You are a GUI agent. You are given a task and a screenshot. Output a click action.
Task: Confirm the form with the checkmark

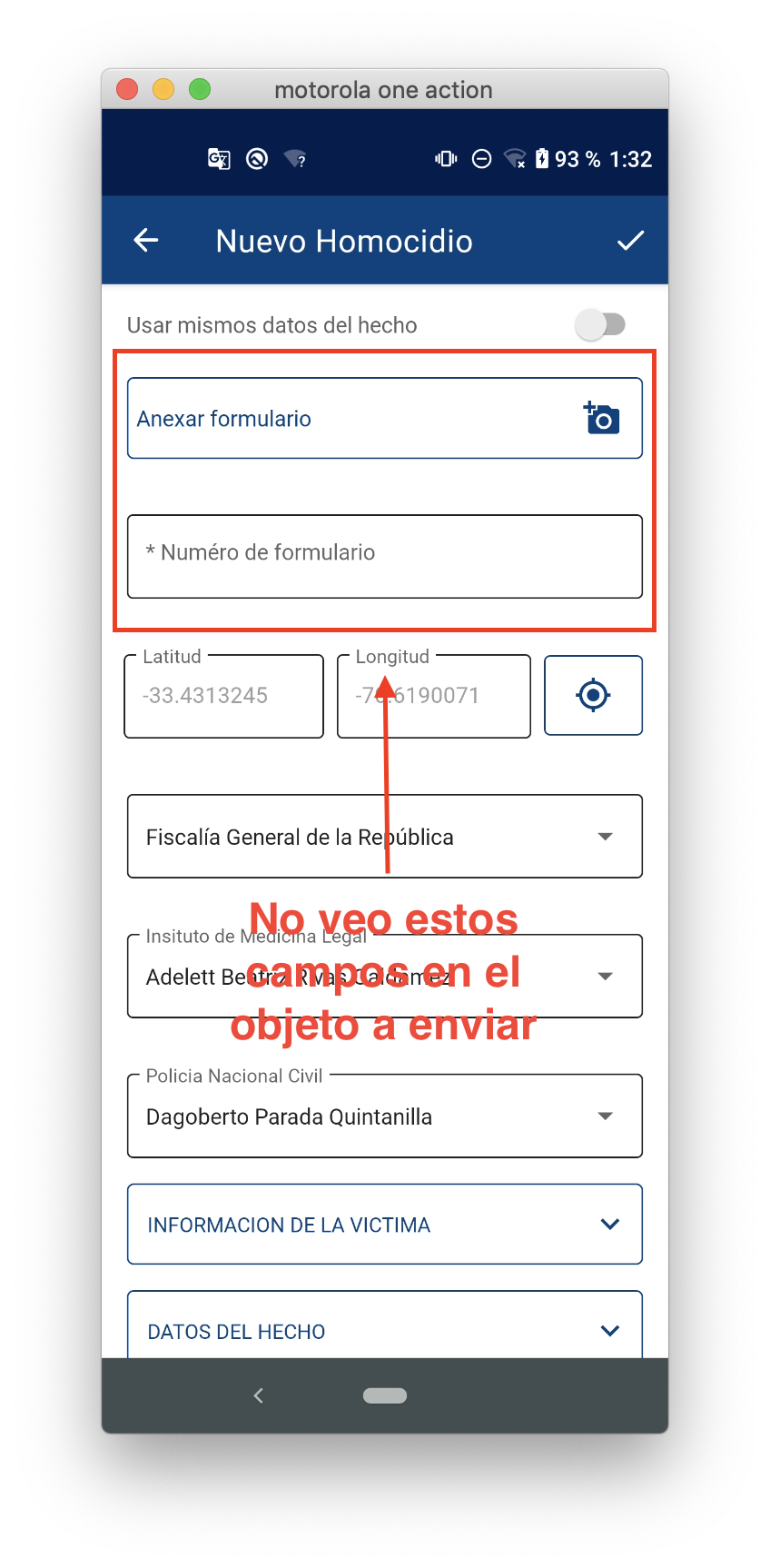pos(630,241)
